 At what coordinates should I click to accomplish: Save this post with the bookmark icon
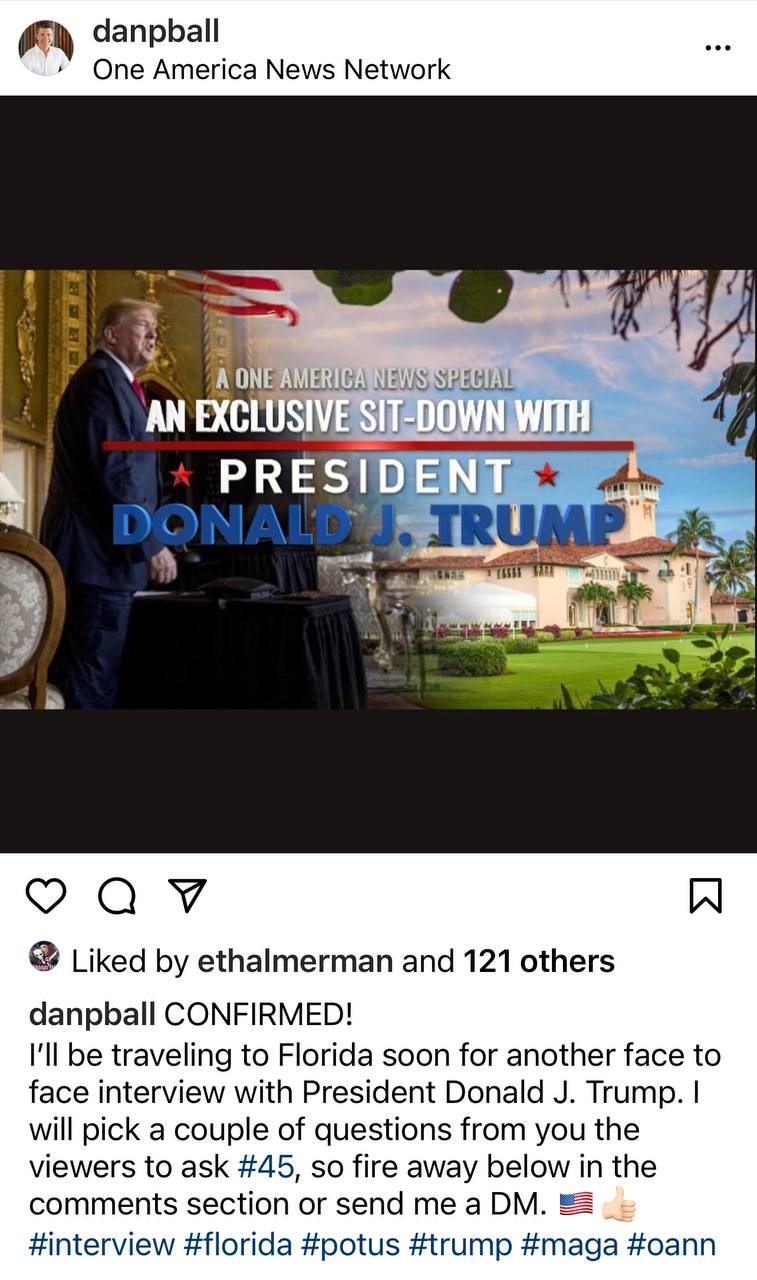click(705, 896)
